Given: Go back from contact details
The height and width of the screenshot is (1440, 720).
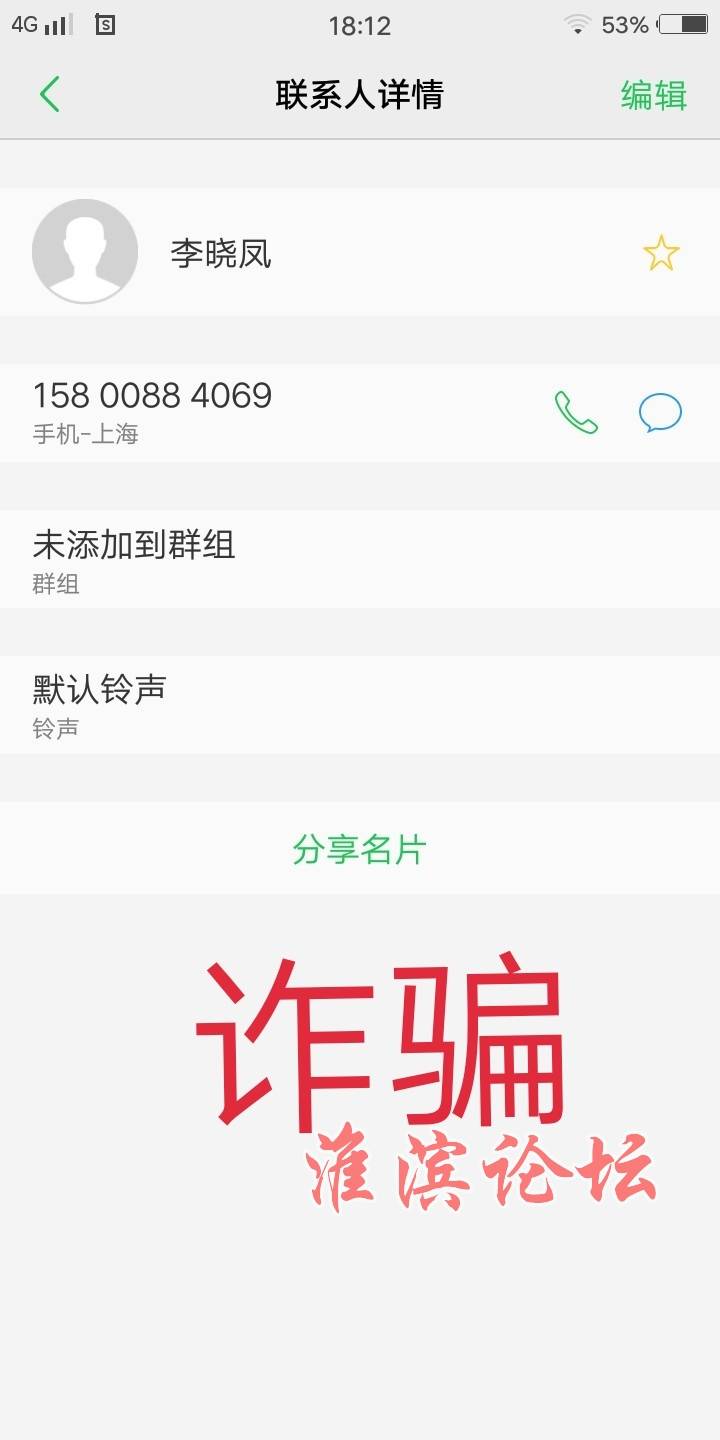Looking at the screenshot, I should tap(50, 95).
